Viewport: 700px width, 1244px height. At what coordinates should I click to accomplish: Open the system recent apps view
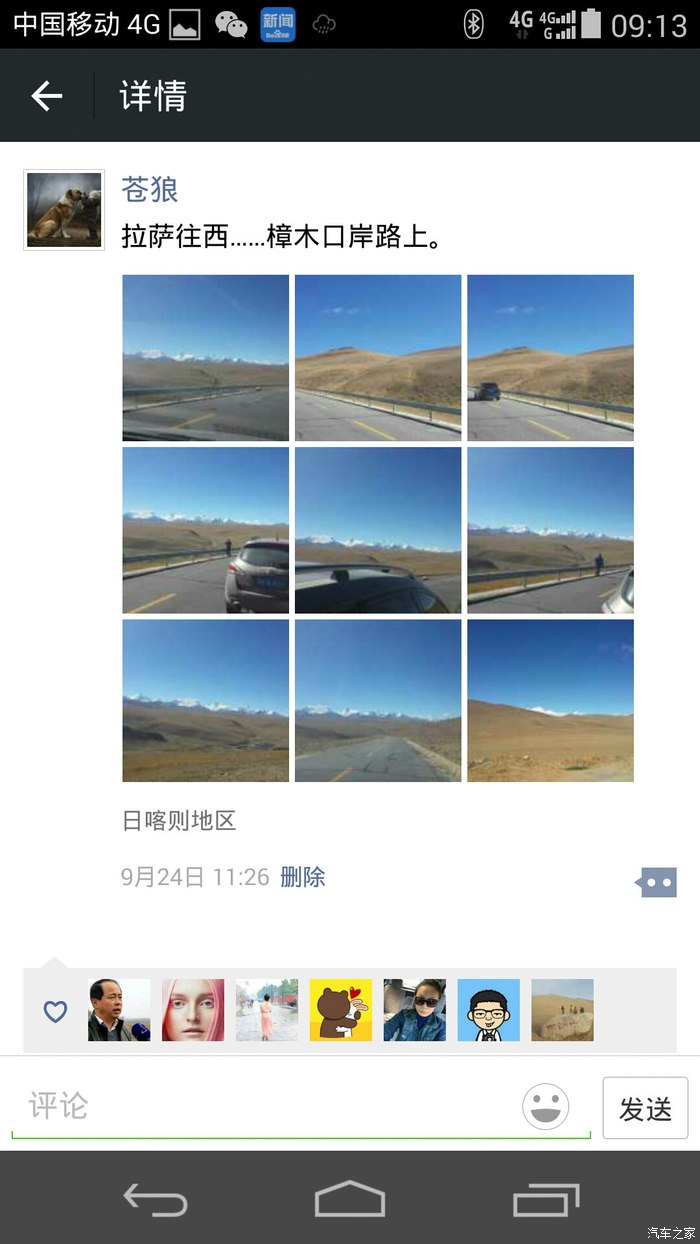(x=546, y=1198)
